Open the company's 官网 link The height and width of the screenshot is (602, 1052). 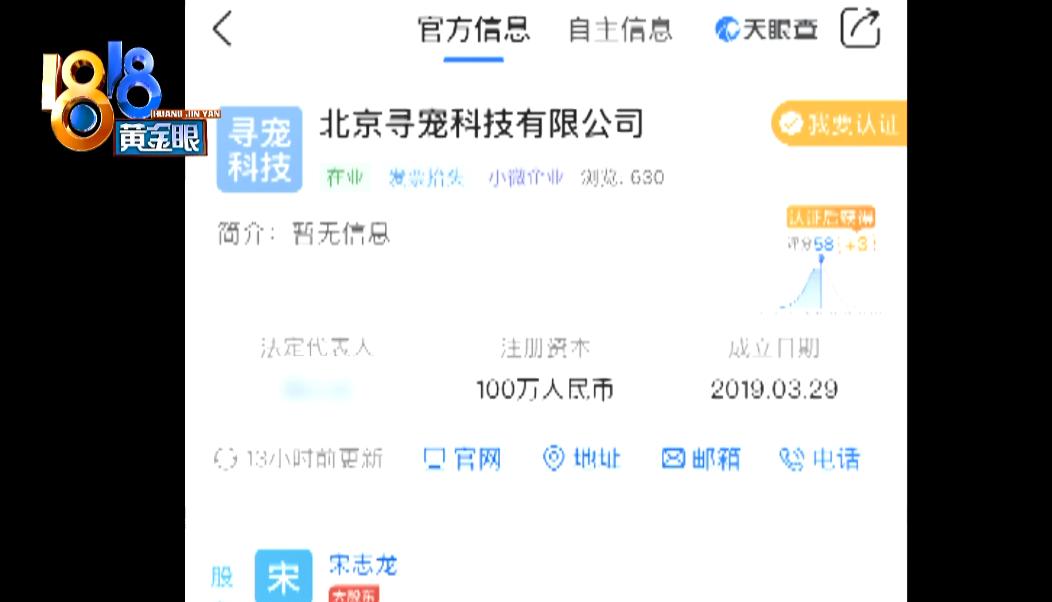click(462, 459)
